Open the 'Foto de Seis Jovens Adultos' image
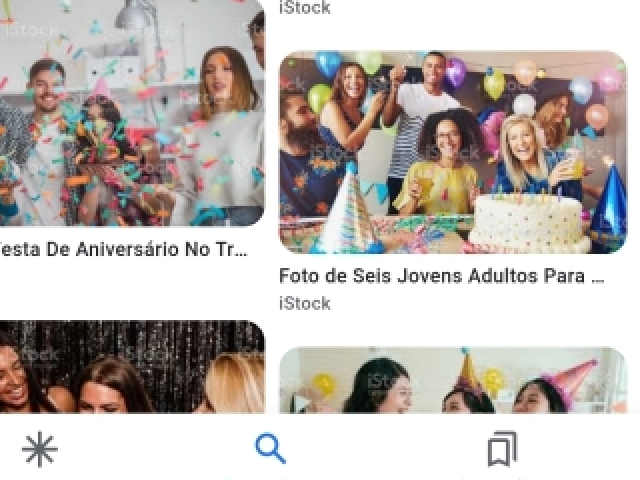Image resolution: width=640 pixels, height=480 pixels. pyautogui.click(x=452, y=152)
